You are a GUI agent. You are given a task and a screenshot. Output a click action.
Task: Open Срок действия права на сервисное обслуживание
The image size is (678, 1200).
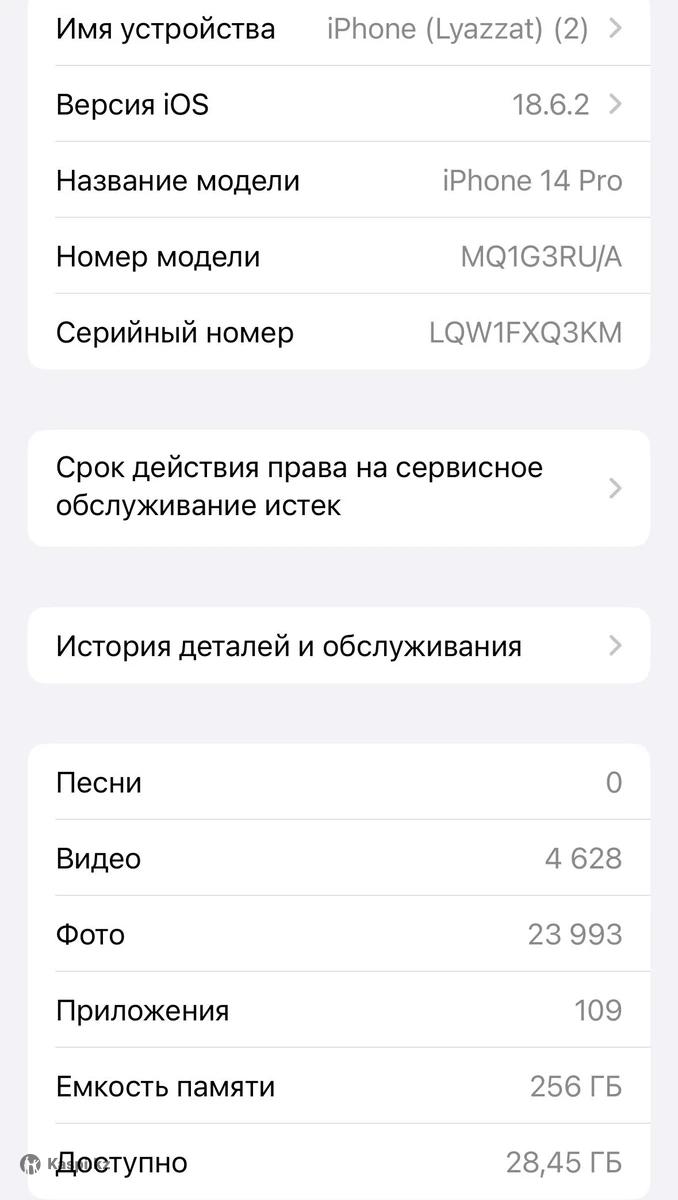coord(338,487)
